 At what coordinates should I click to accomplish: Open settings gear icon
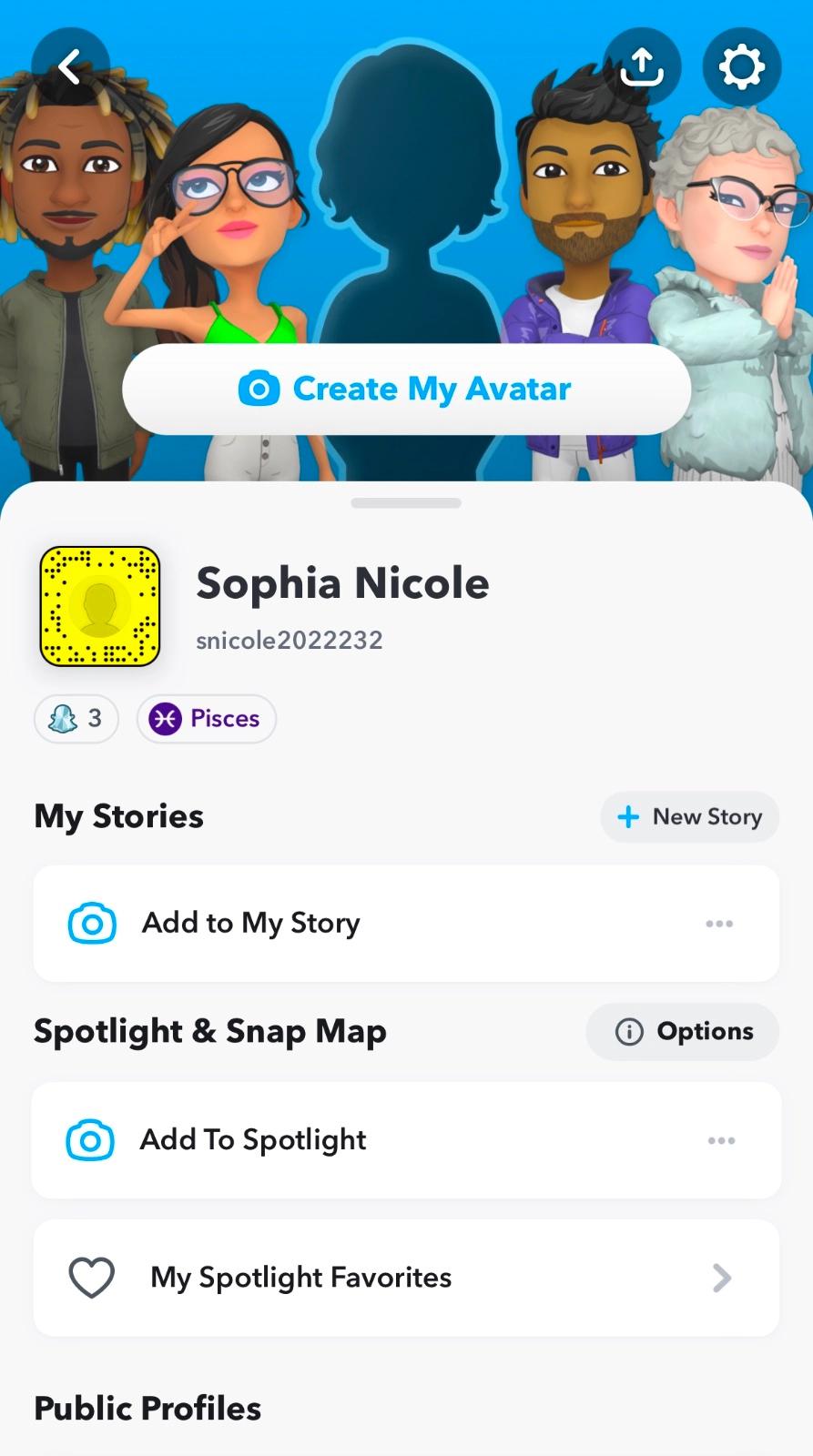[741, 66]
